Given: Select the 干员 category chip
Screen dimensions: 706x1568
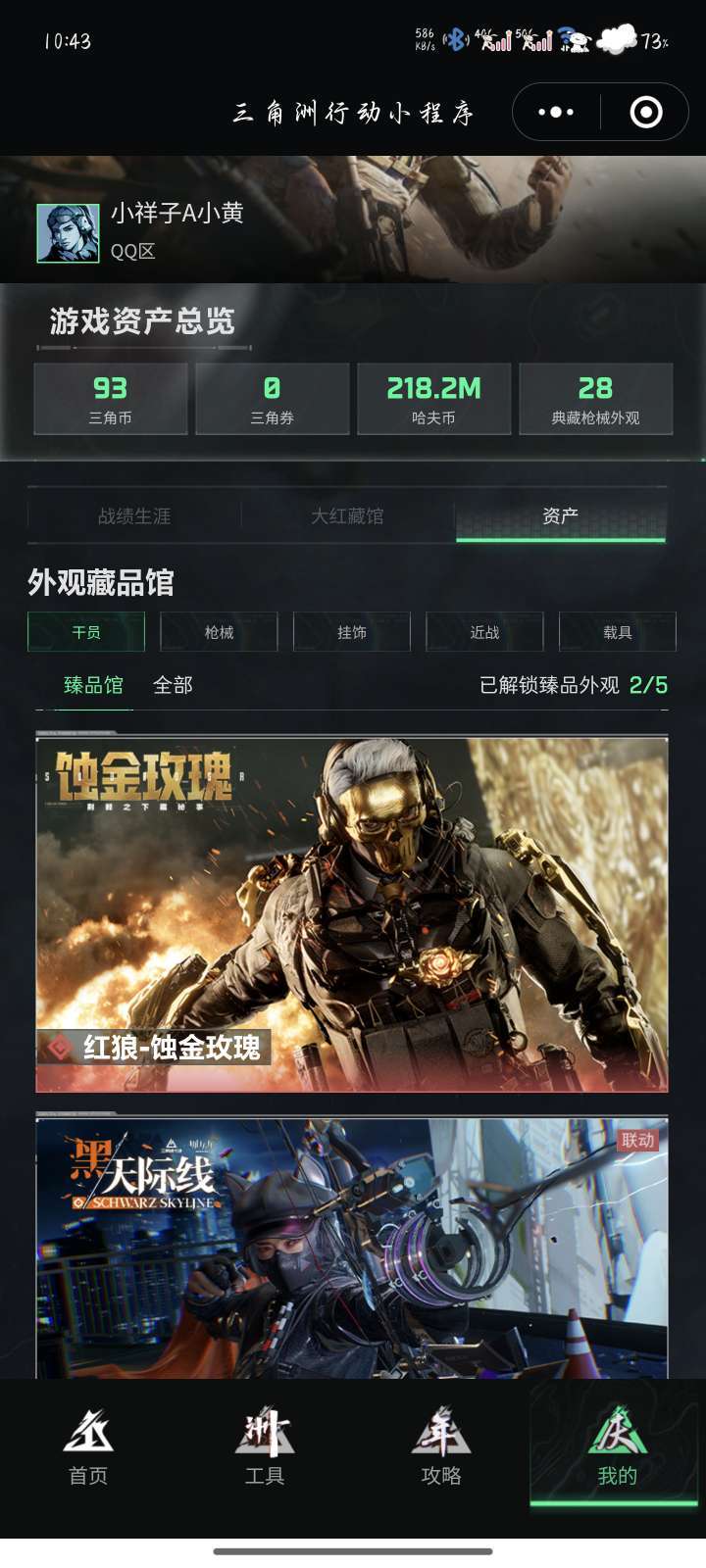Looking at the screenshot, I should [x=86, y=632].
